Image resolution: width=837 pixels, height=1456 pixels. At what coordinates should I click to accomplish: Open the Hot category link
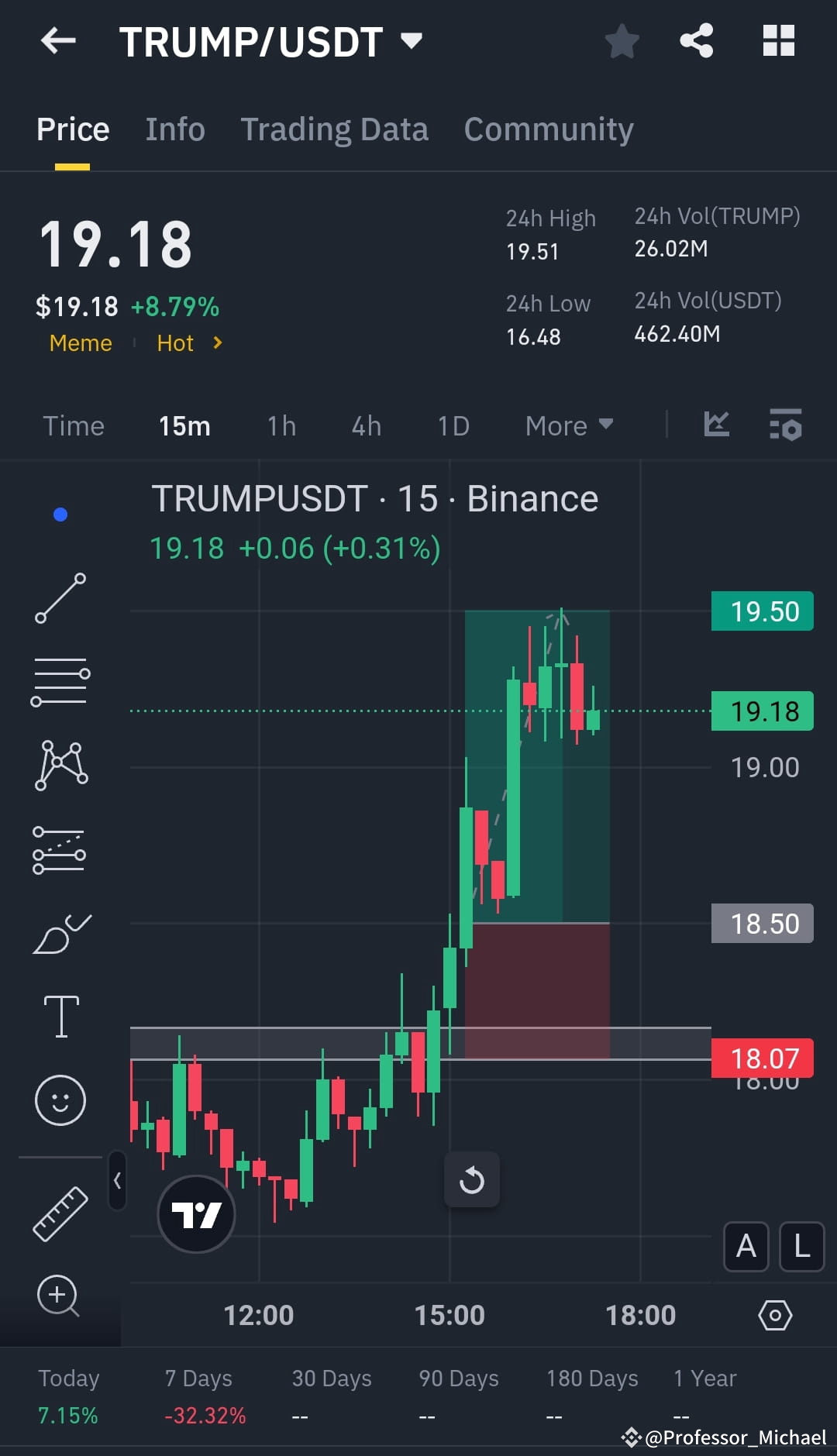[x=175, y=343]
